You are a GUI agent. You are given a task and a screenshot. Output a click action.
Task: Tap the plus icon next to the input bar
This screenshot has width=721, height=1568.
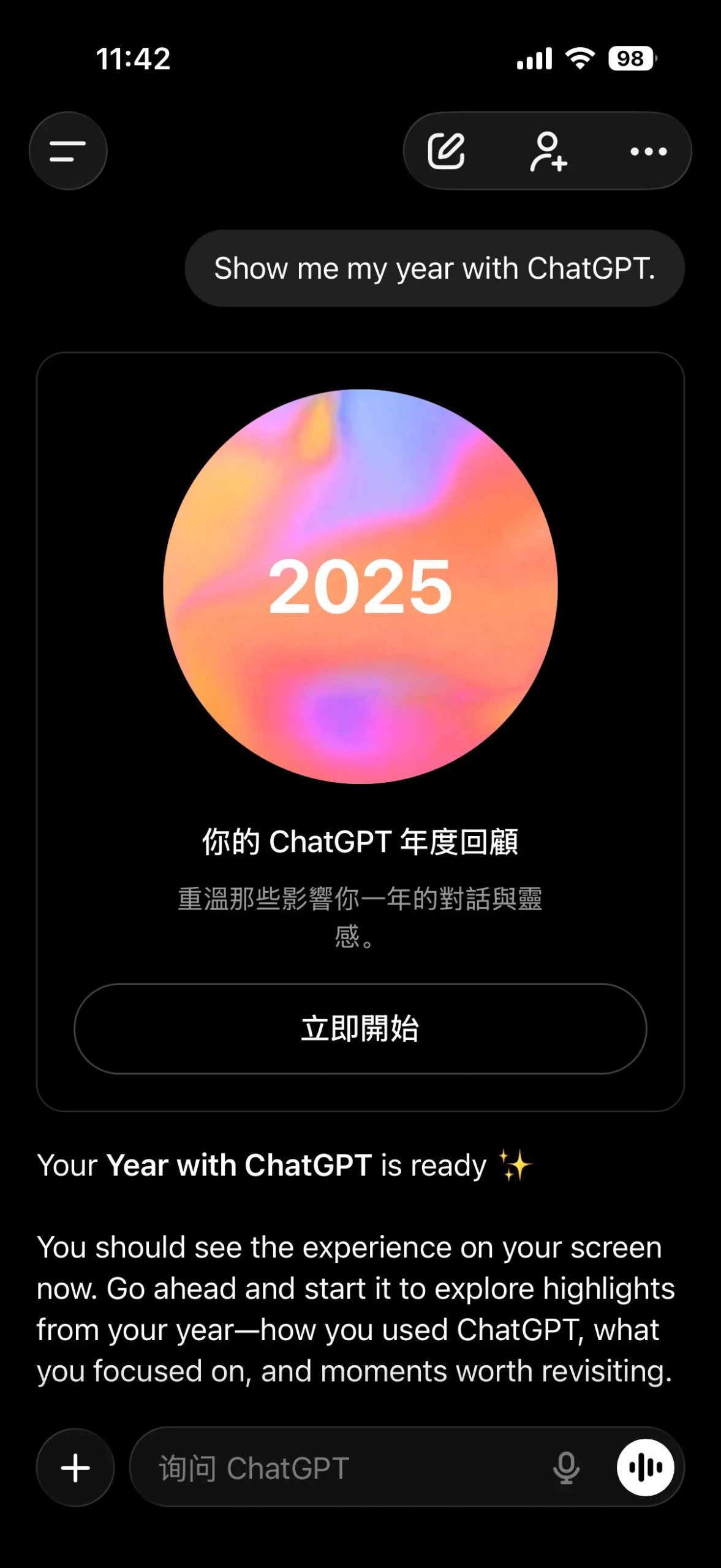coord(75,1468)
